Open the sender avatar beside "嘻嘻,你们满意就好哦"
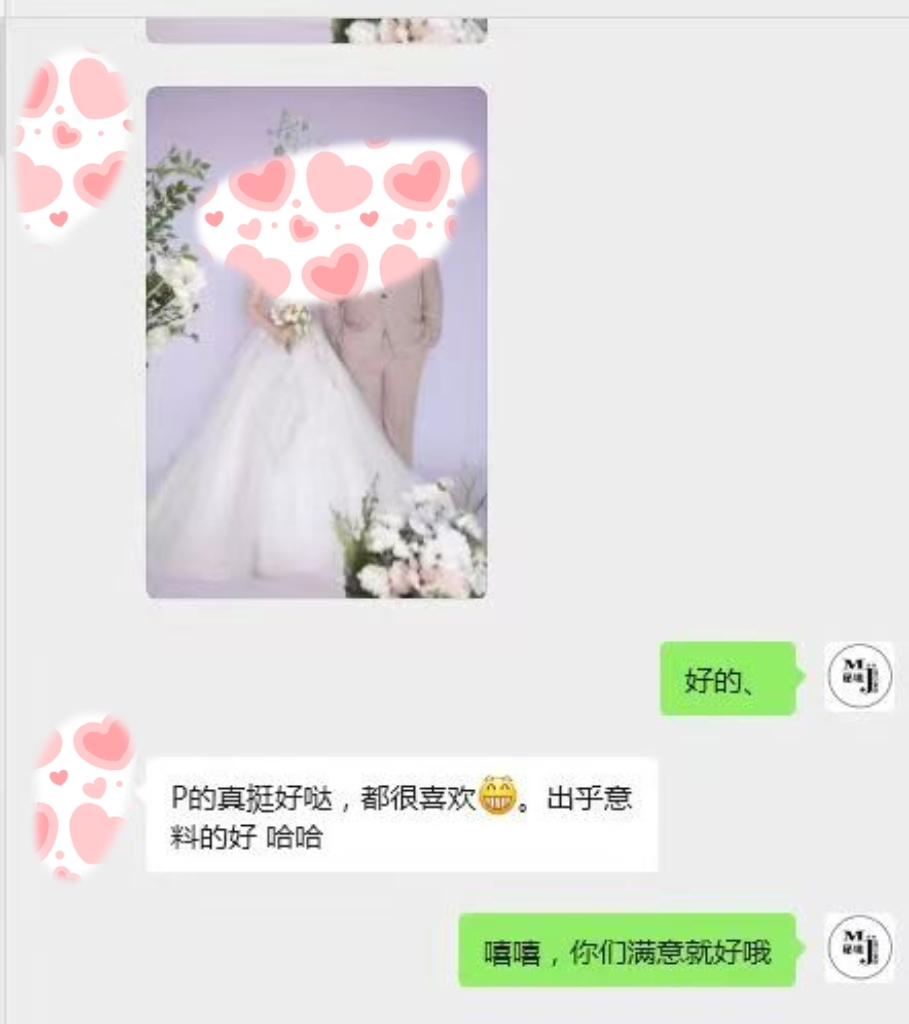The image size is (909, 1024). (x=859, y=947)
